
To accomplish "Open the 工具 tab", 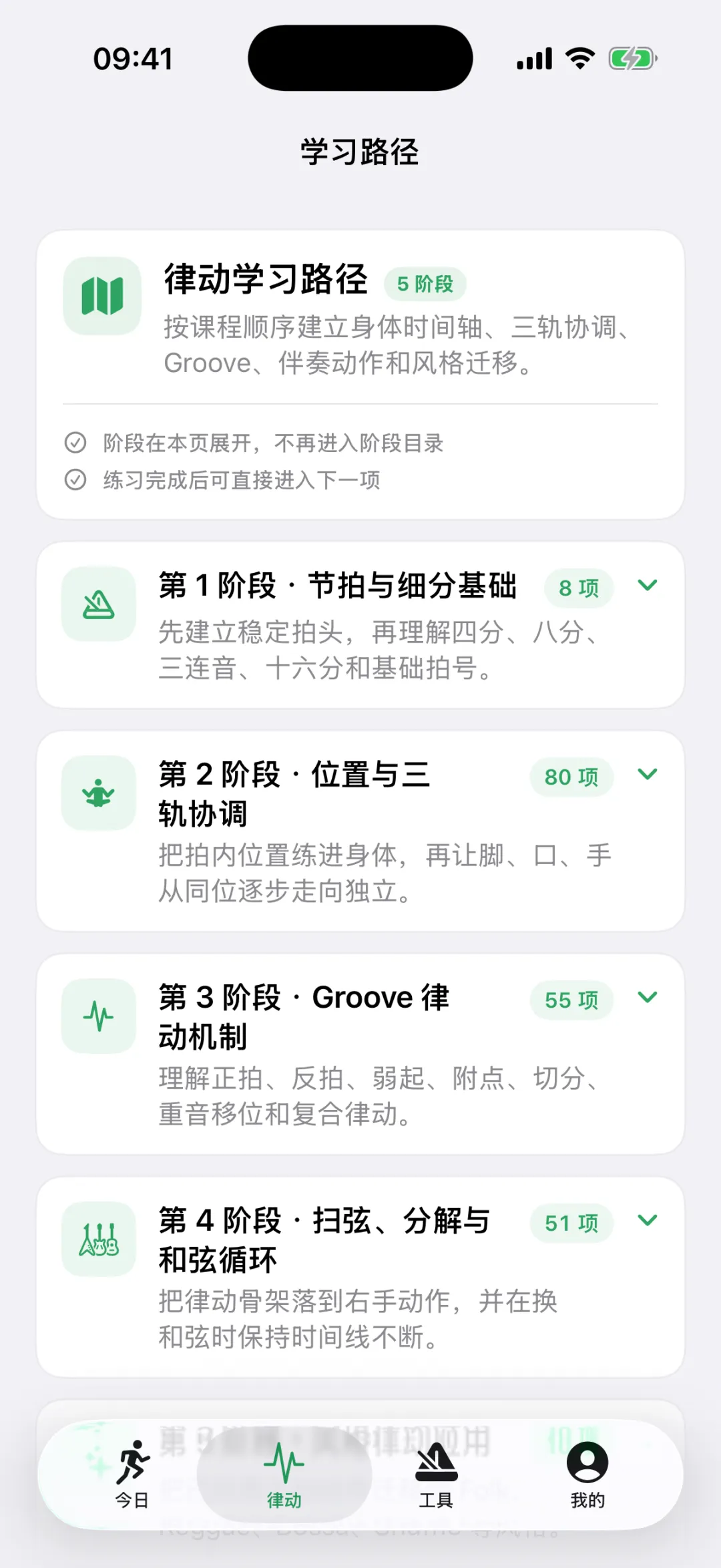I will [x=436, y=1475].
